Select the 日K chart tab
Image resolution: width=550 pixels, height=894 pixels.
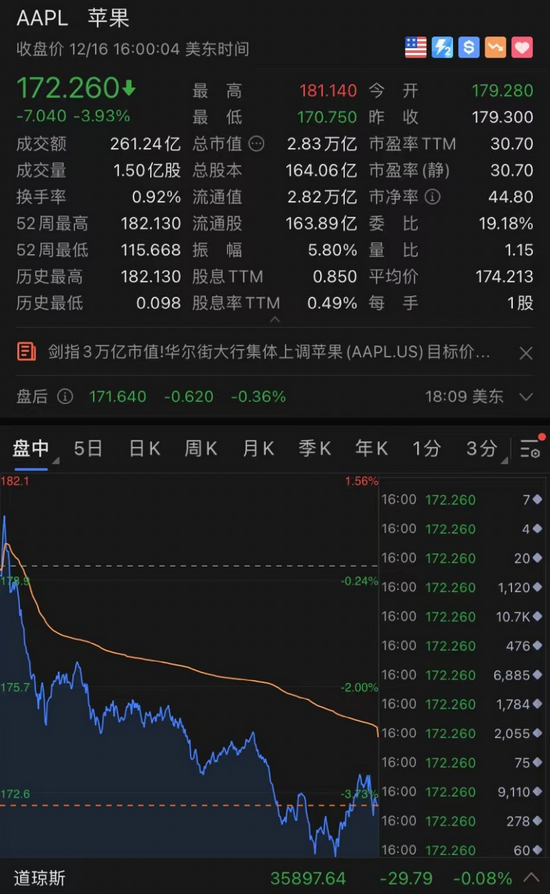(145, 449)
